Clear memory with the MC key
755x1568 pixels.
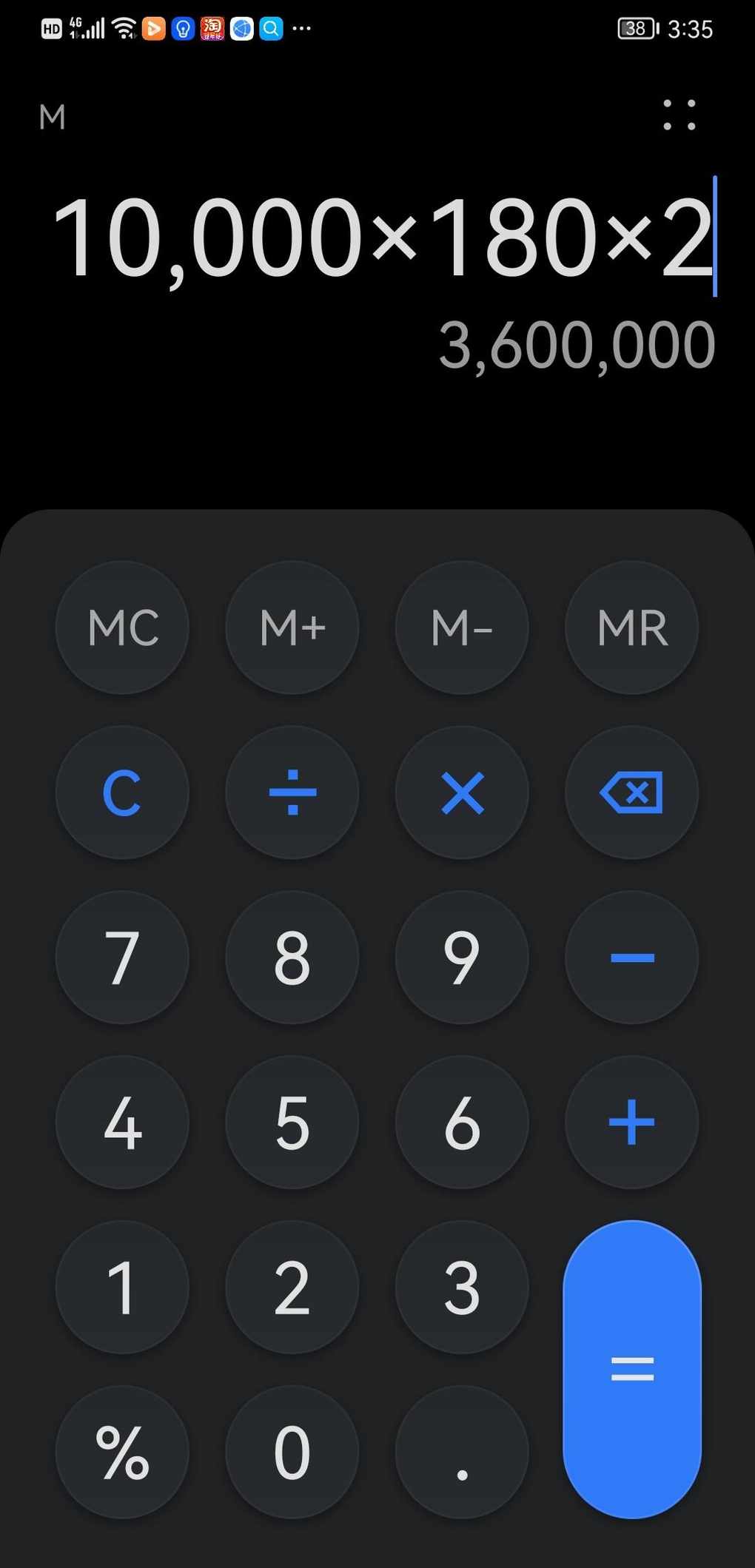[122, 627]
